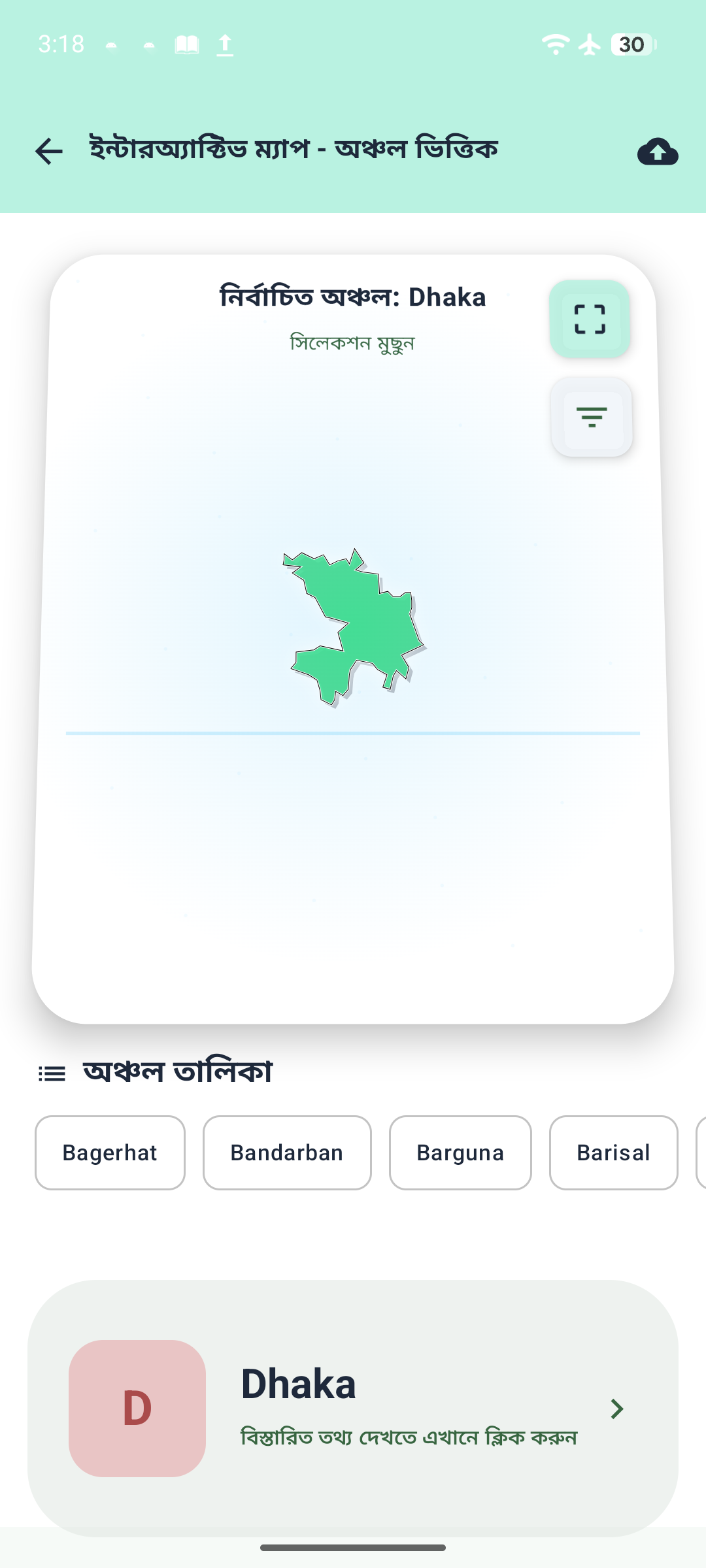Select the Bagerhat region chip

[x=110, y=1152]
